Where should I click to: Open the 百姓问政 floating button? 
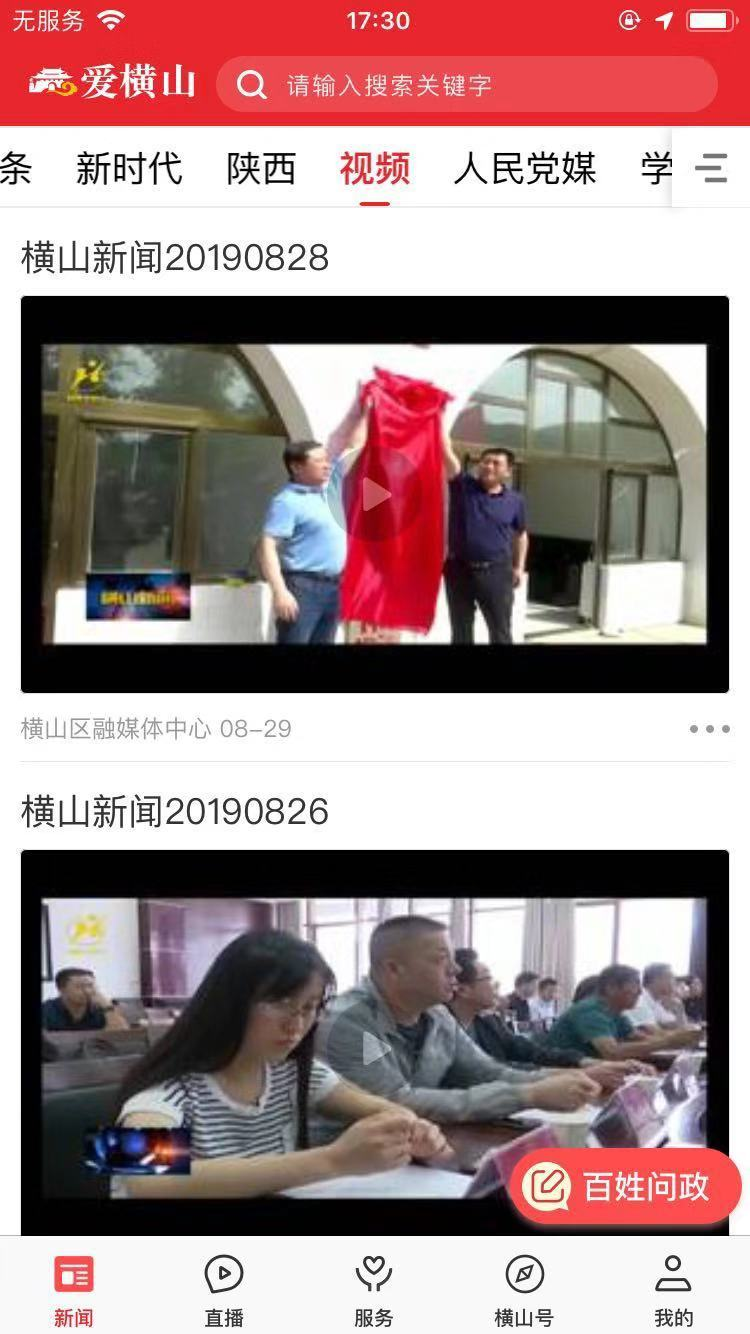pos(625,1187)
